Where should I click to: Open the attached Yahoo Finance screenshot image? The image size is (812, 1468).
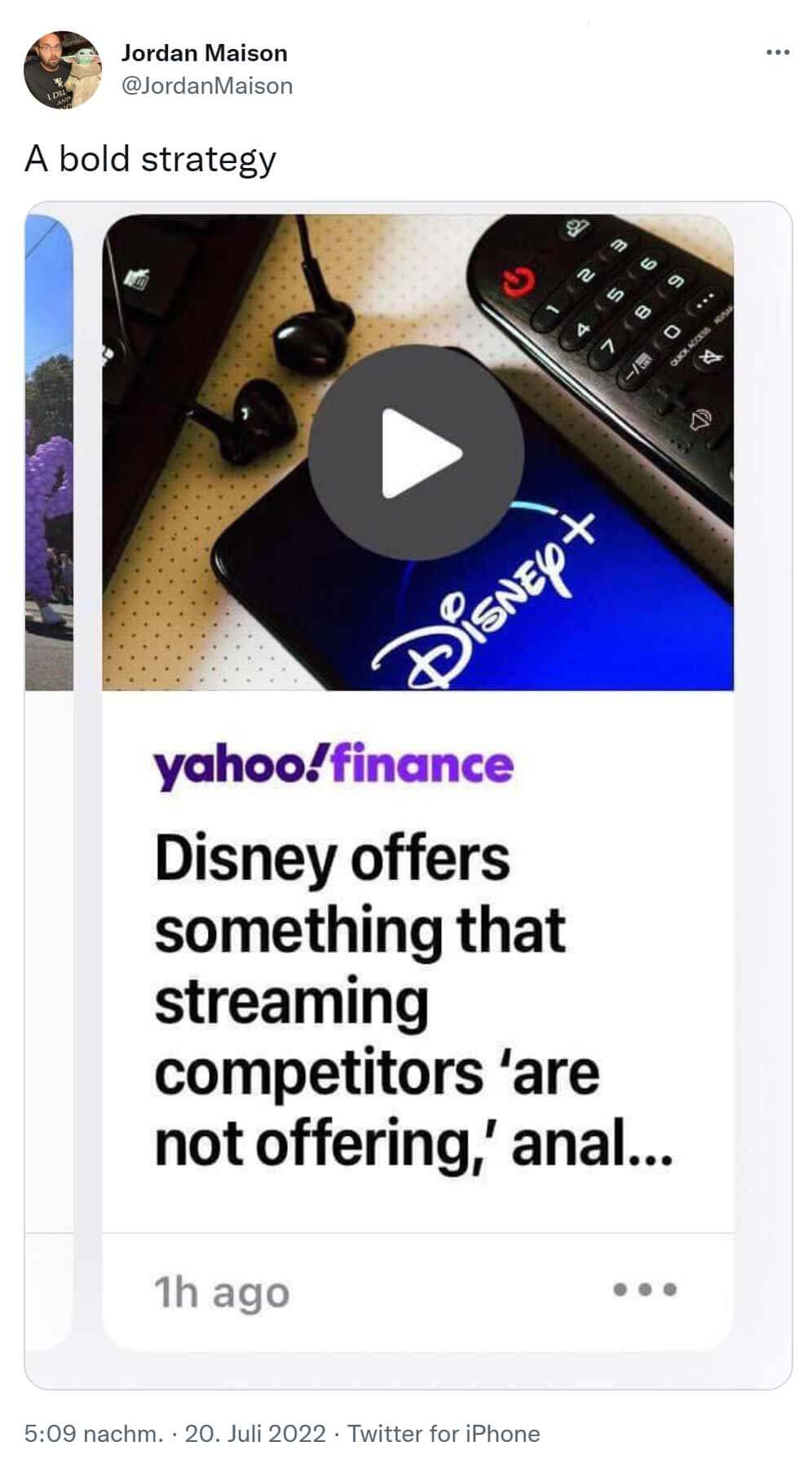tap(408, 795)
